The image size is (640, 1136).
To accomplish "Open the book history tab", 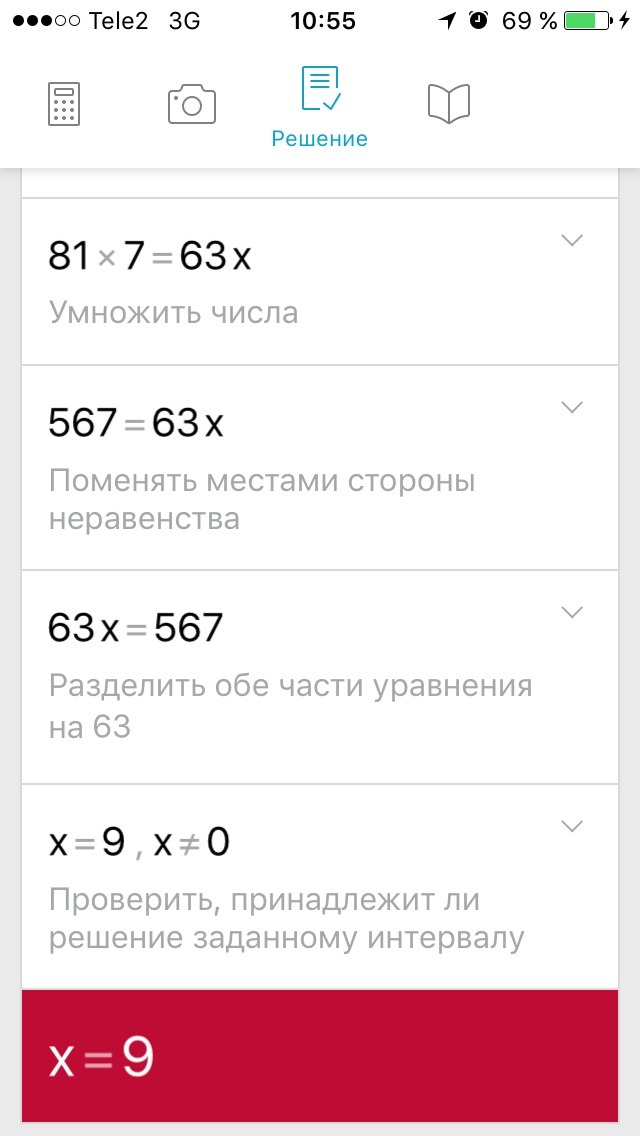I will [x=449, y=104].
